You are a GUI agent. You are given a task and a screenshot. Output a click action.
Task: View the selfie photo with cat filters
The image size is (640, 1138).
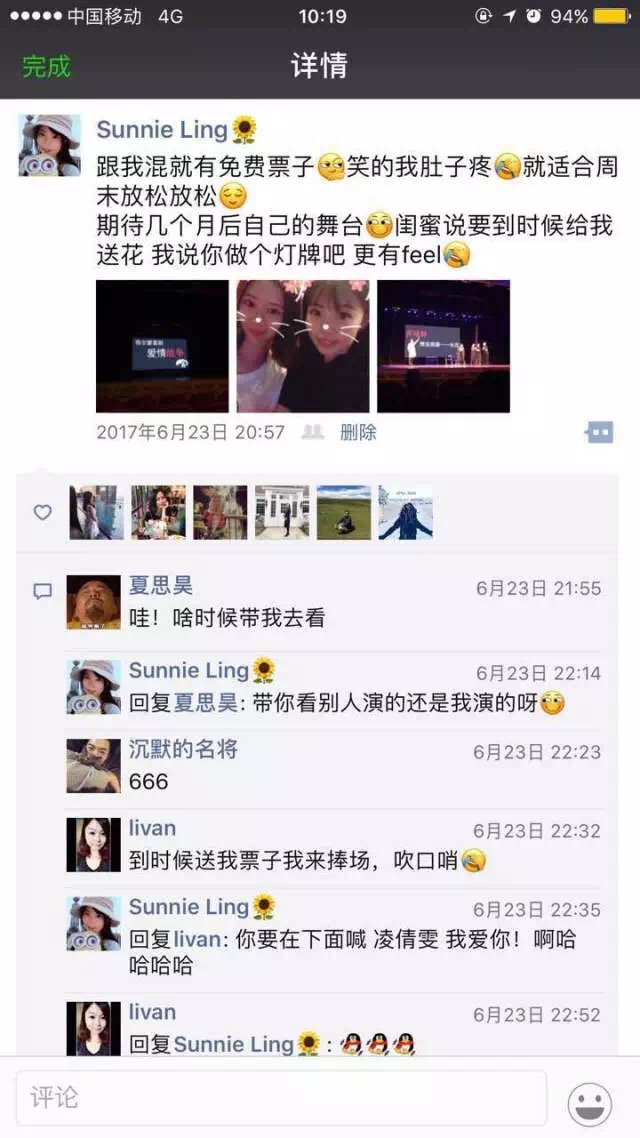tap(302, 346)
